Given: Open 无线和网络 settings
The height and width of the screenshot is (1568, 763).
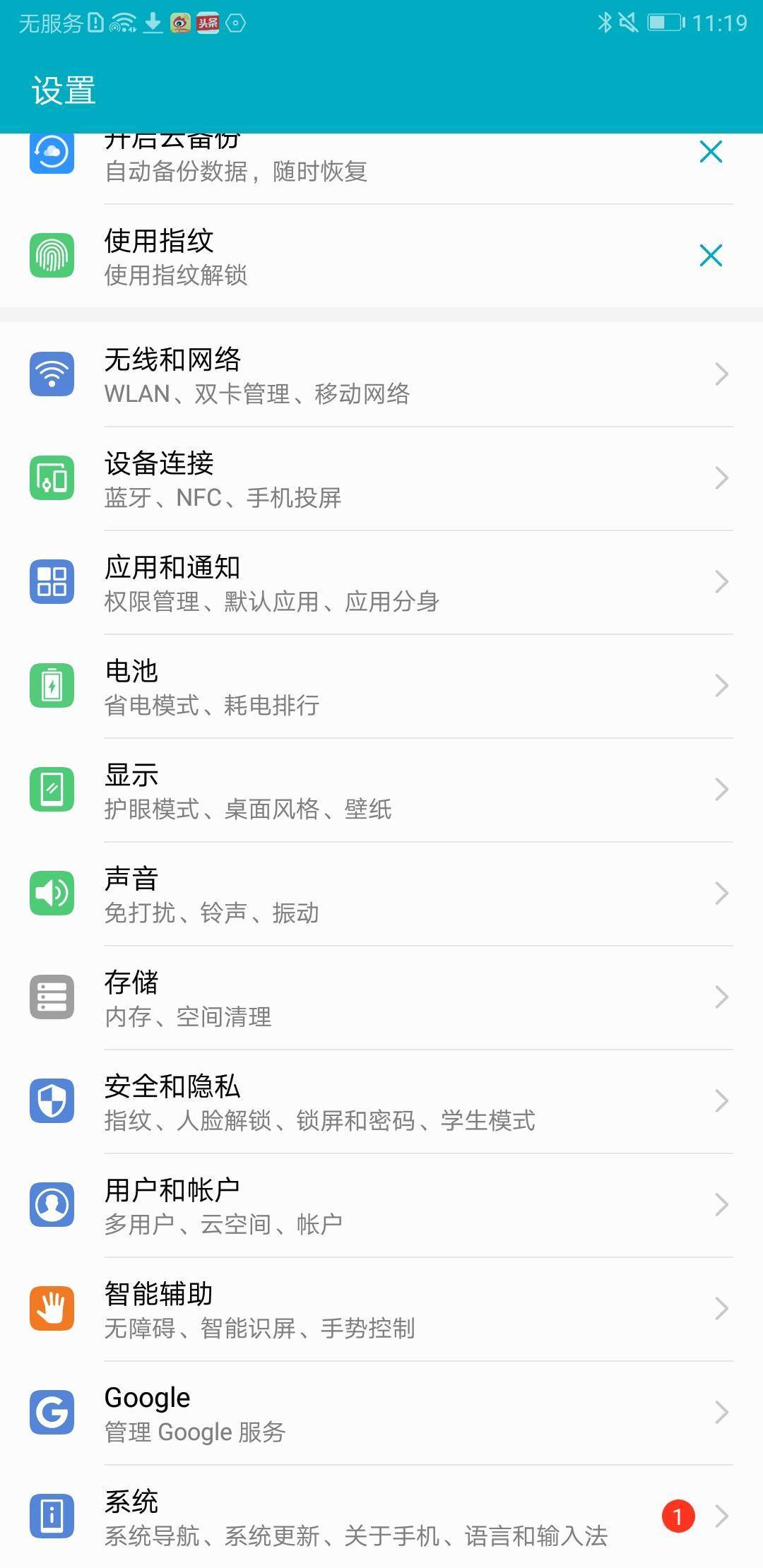Looking at the screenshot, I should [x=381, y=374].
